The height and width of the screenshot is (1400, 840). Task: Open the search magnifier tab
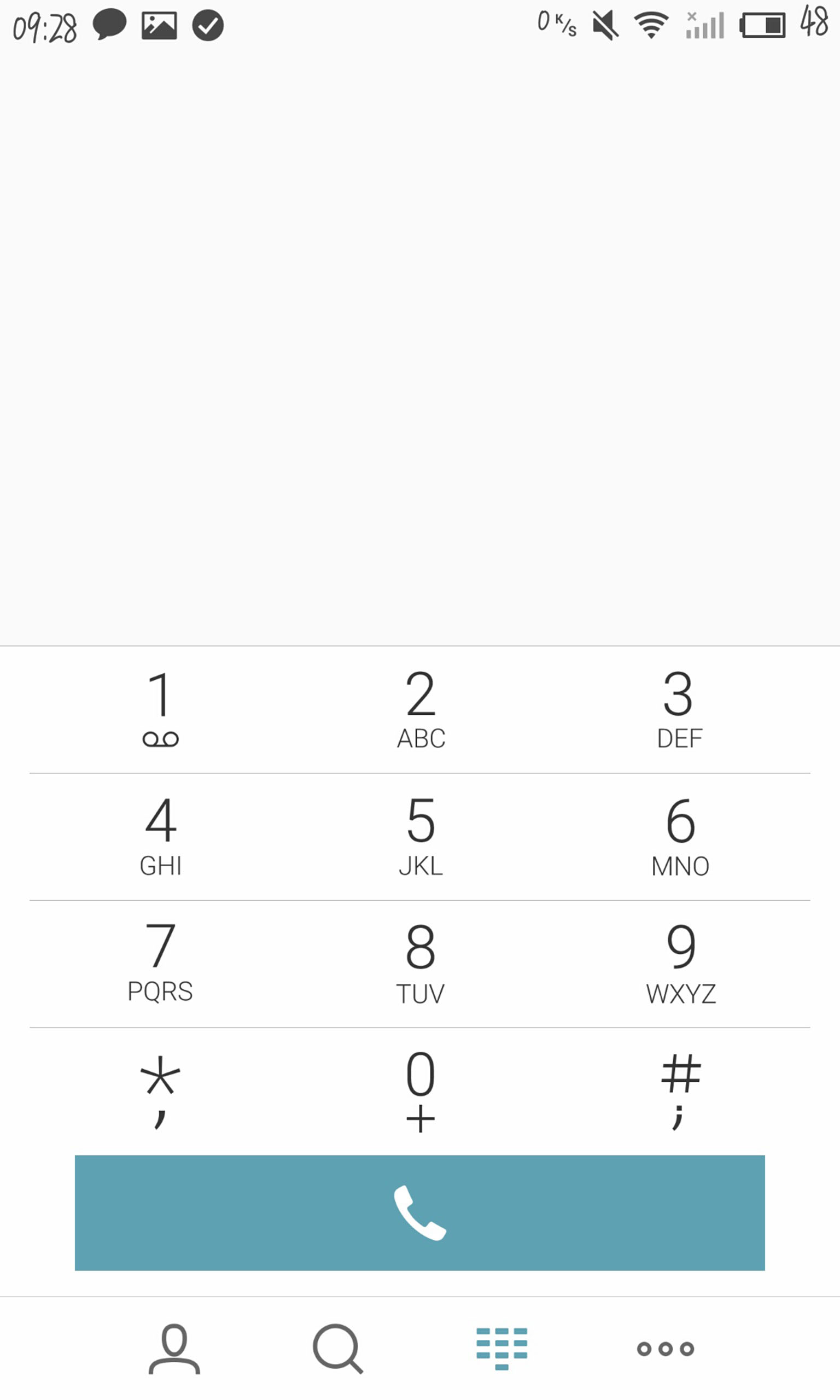pos(338,1349)
